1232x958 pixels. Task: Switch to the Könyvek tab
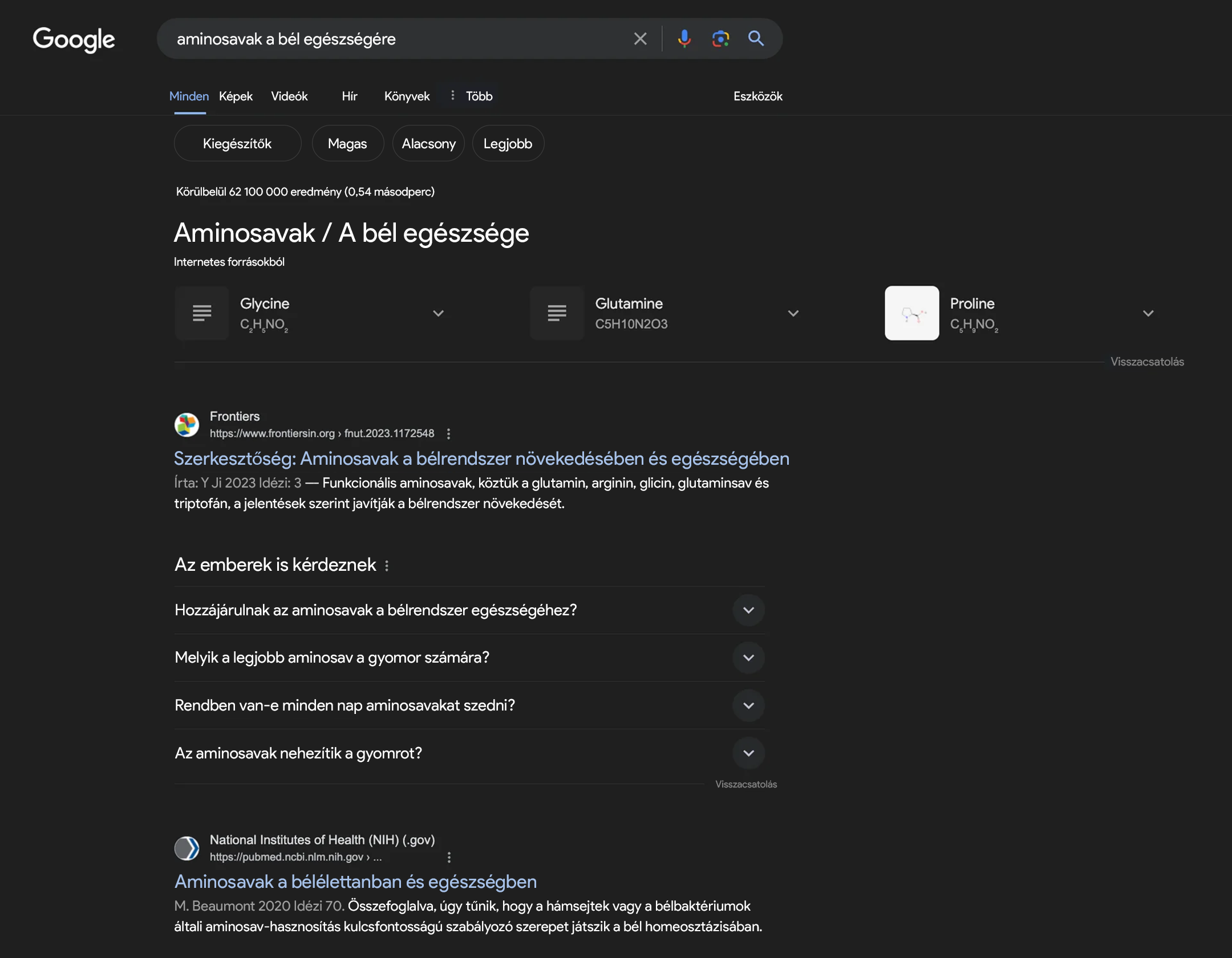coord(407,96)
